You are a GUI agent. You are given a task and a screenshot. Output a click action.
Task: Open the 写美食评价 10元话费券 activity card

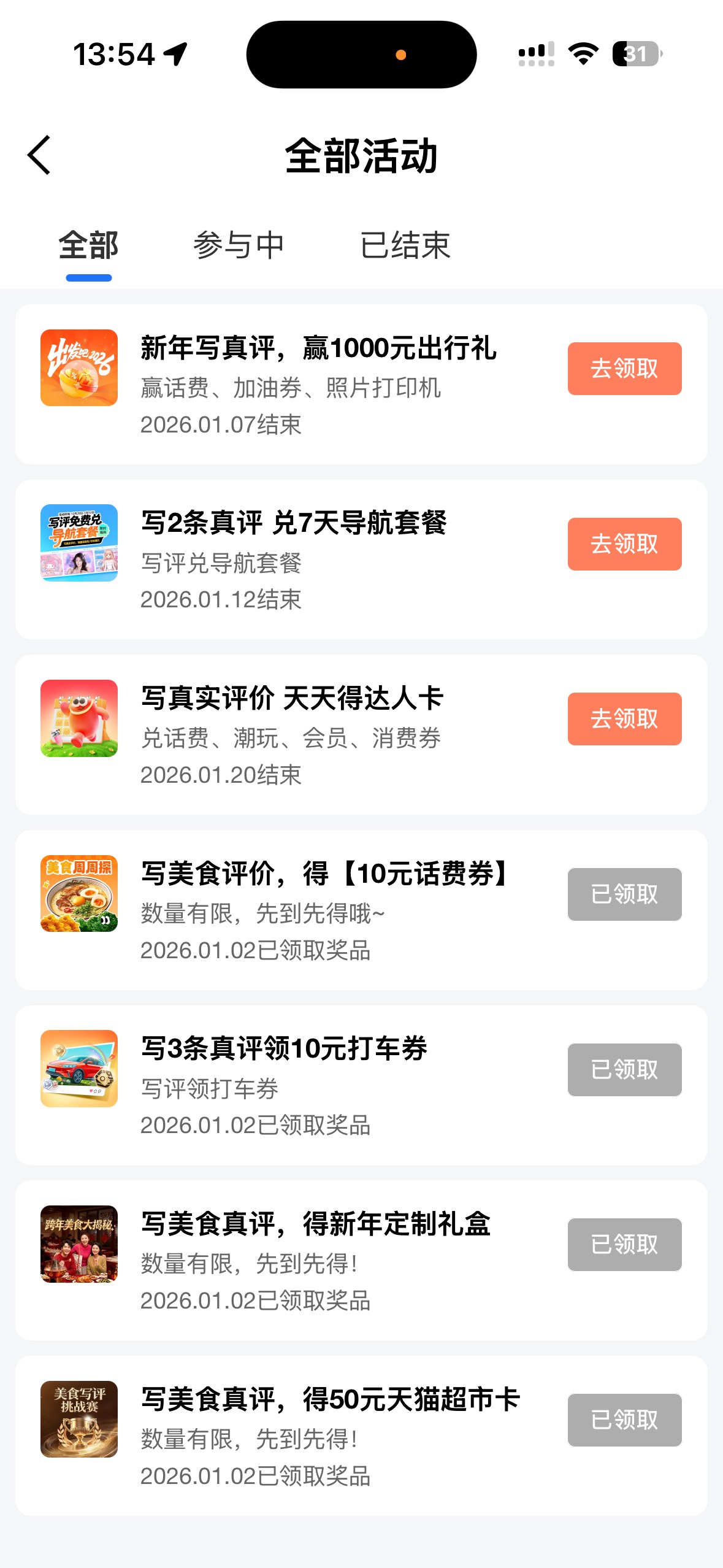(x=325, y=910)
